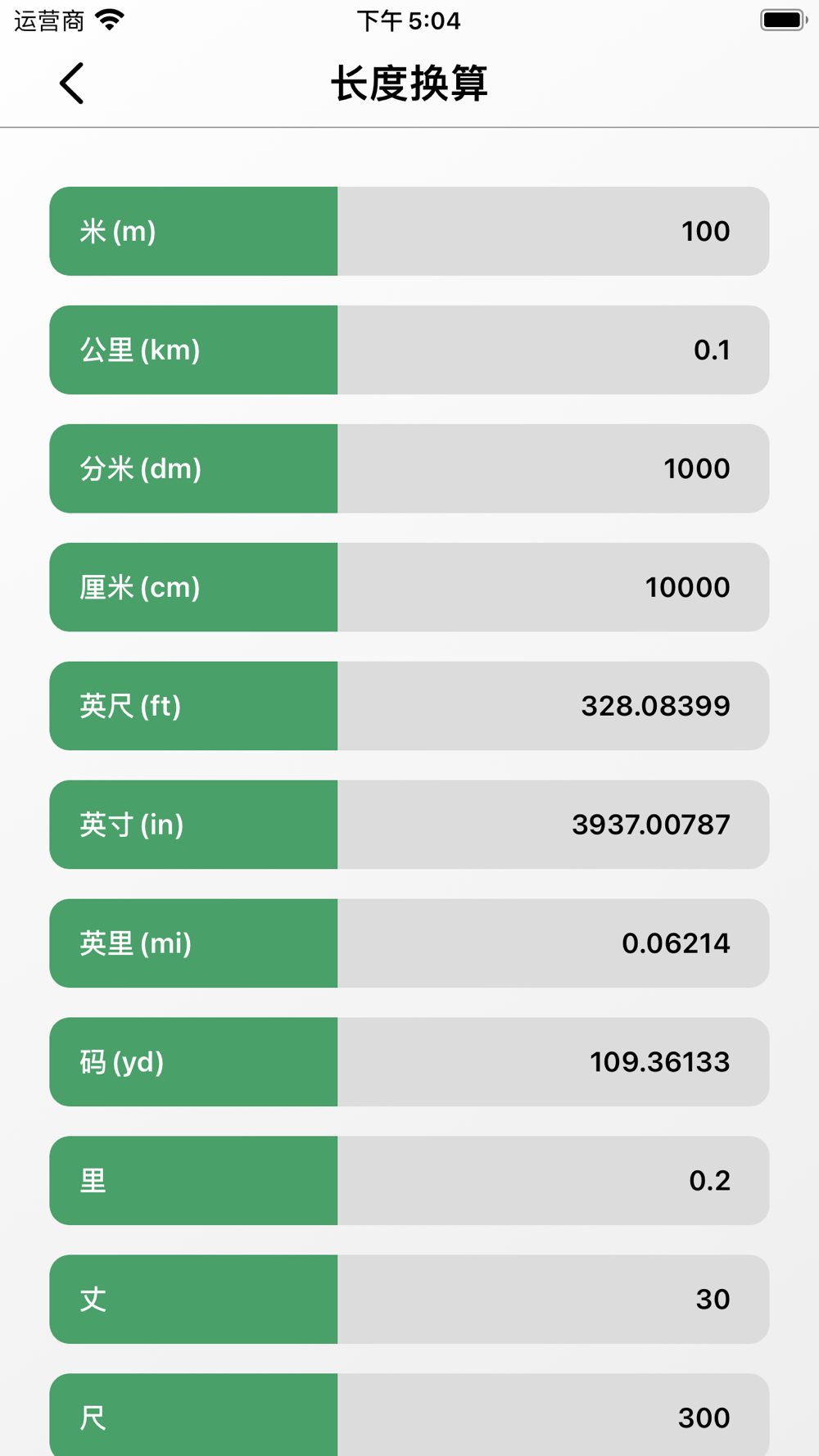Tap the 丈 value field
The image size is (819, 1456).
click(x=553, y=1300)
